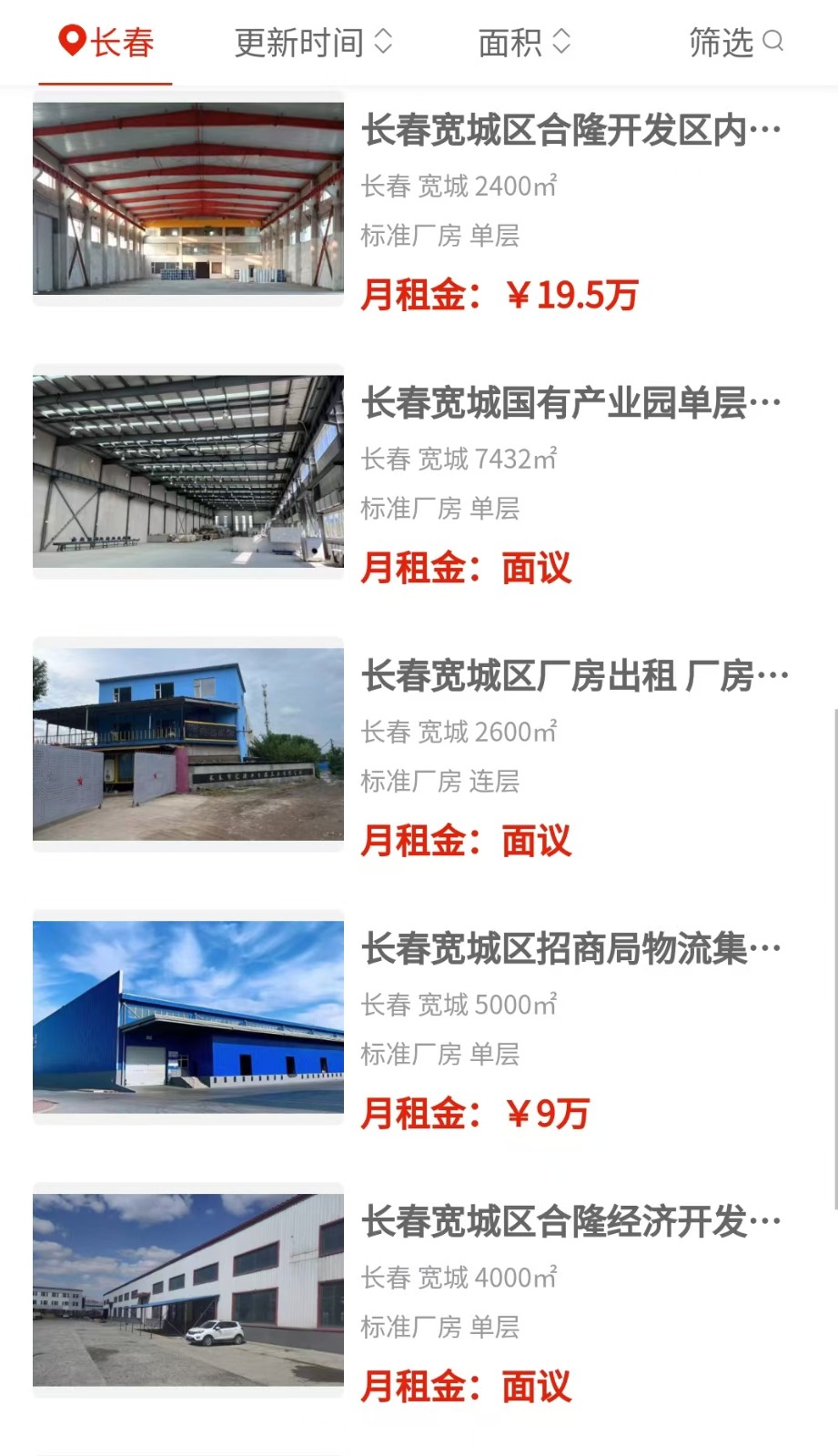Image resolution: width=838 pixels, height=1456 pixels.
Task: Open the 合隆经济开发 4000㎡ listing
Action: 570,1223
